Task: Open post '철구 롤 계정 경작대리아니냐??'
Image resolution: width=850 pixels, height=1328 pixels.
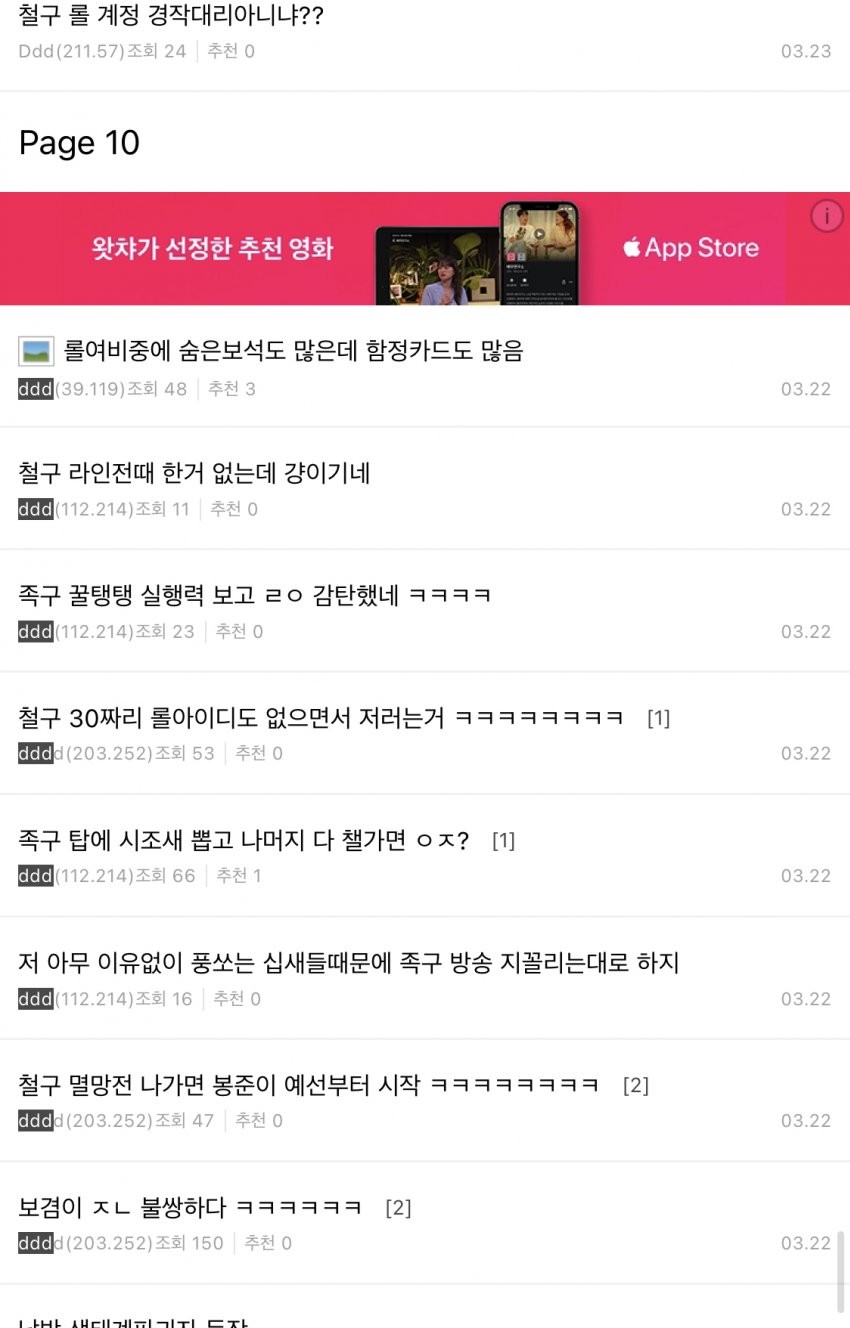Action: (x=171, y=16)
